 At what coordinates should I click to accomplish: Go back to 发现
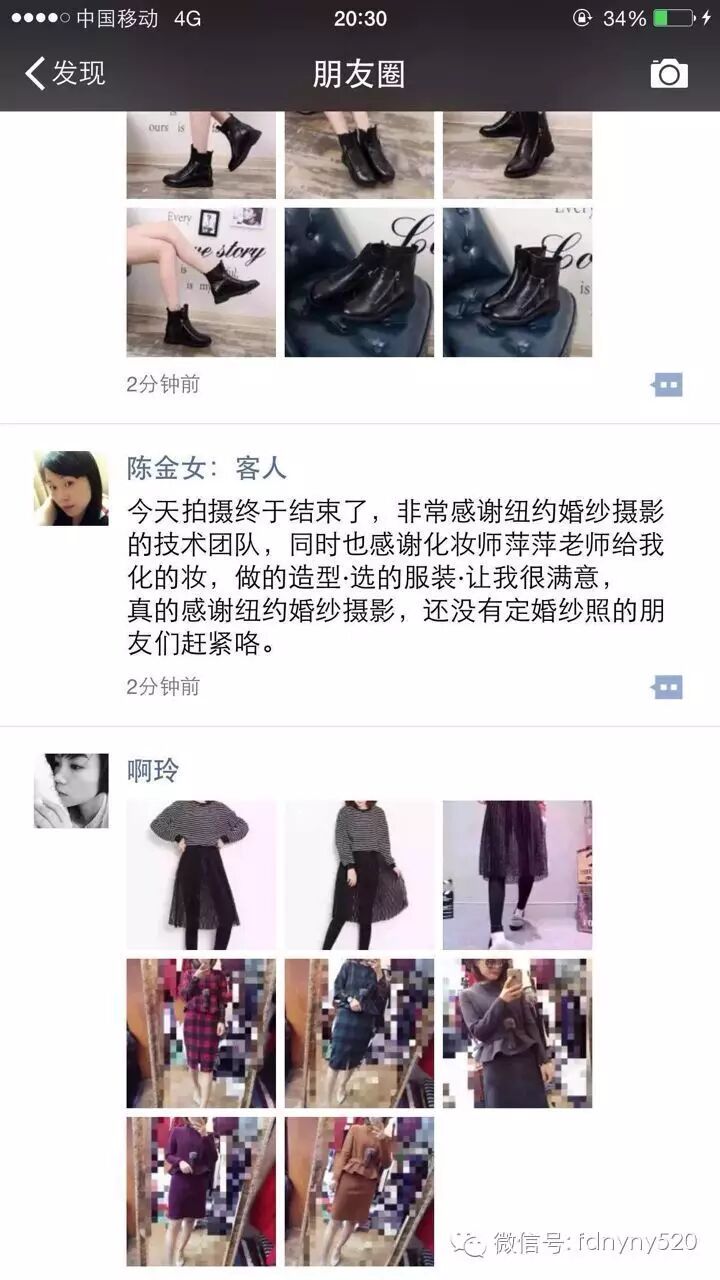[x=65, y=74]
